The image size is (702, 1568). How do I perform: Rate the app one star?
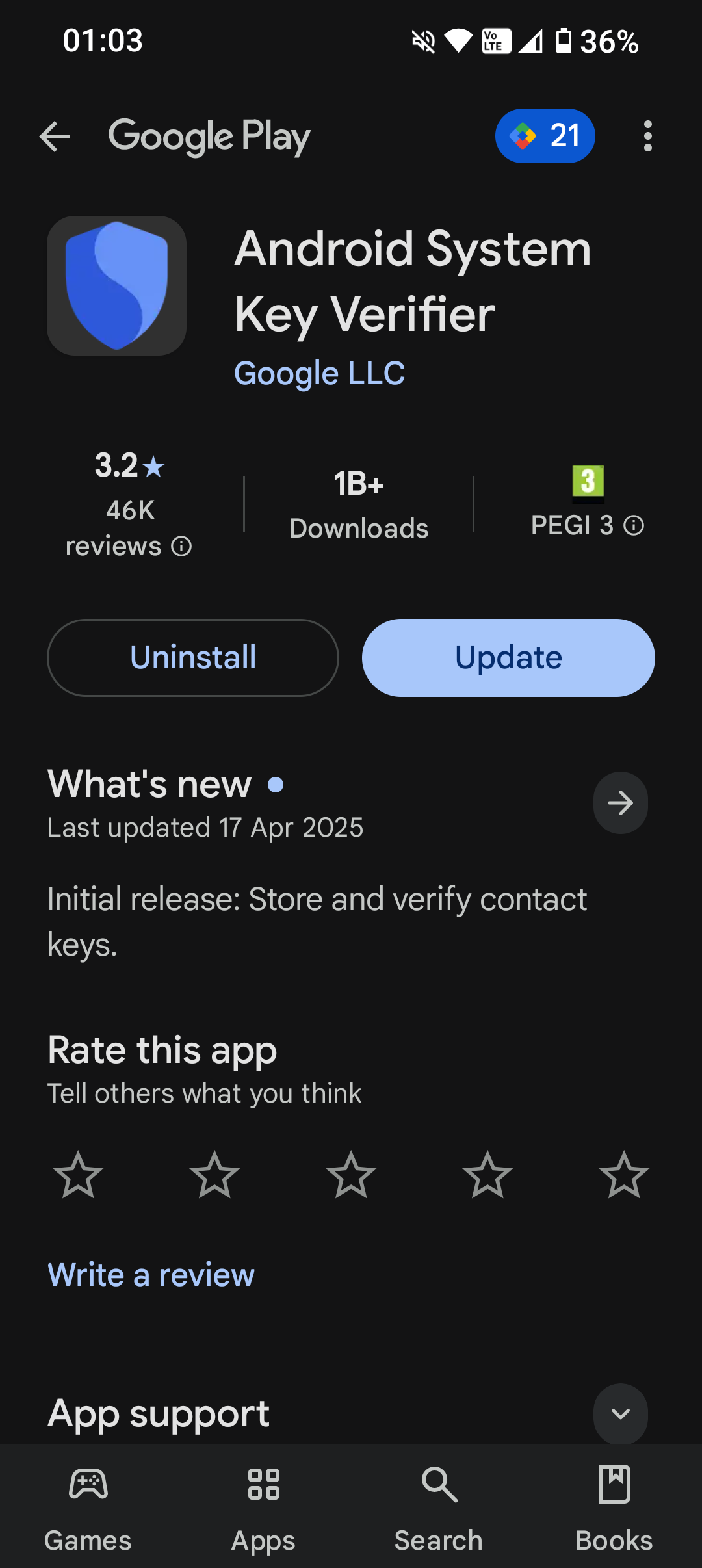pyautogui.click(x=78, y=1175)
